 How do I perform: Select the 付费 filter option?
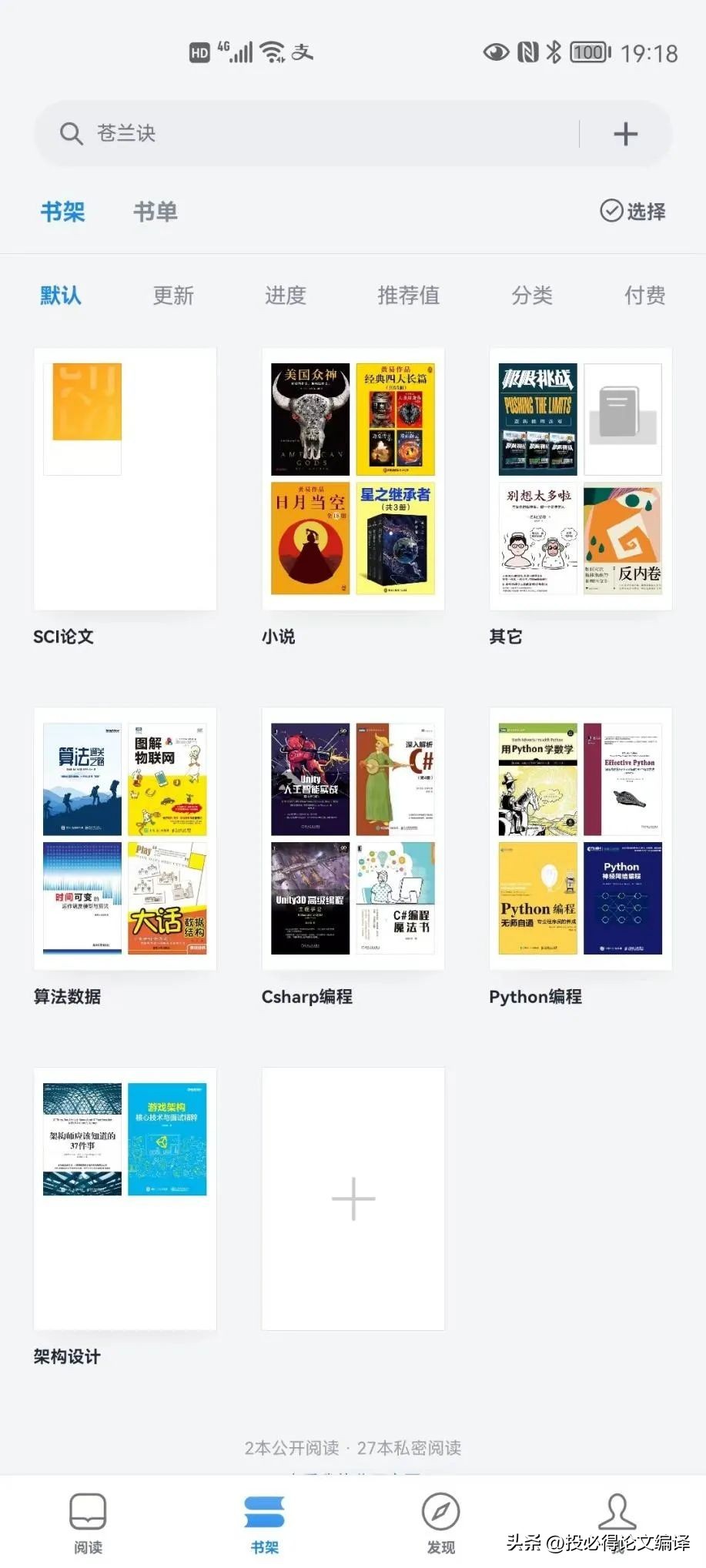point(644,295)
